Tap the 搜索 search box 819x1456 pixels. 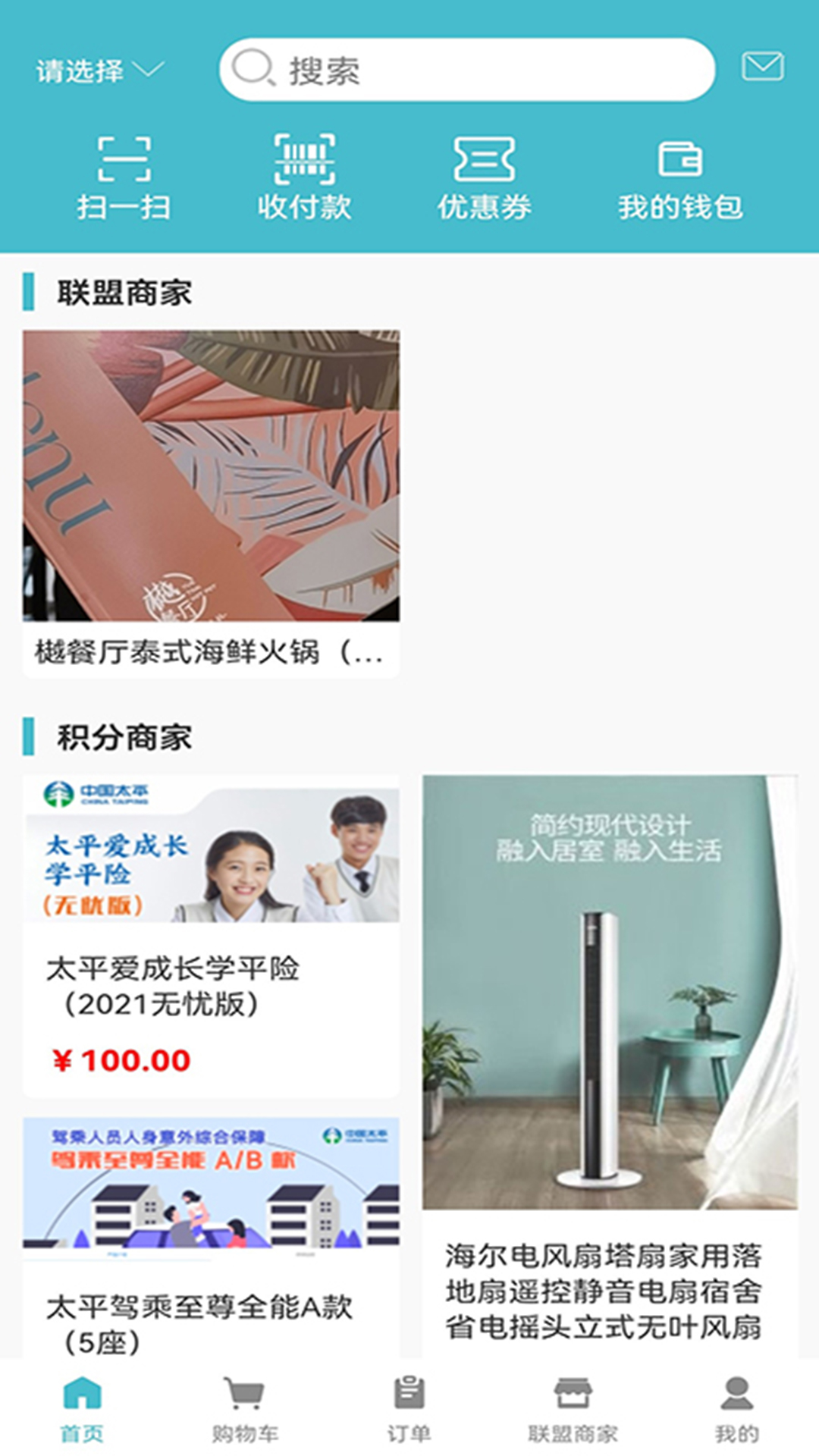click(x=467, y=70)
